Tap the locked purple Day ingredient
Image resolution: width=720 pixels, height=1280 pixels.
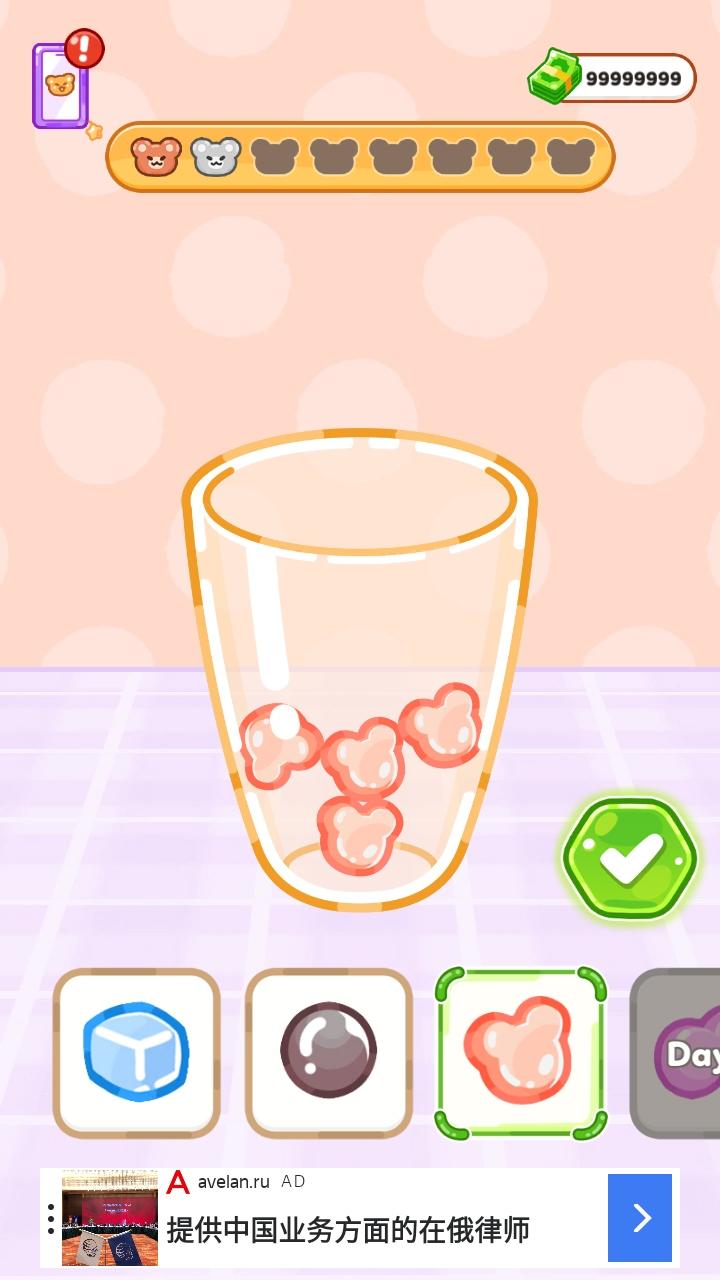680,1053
